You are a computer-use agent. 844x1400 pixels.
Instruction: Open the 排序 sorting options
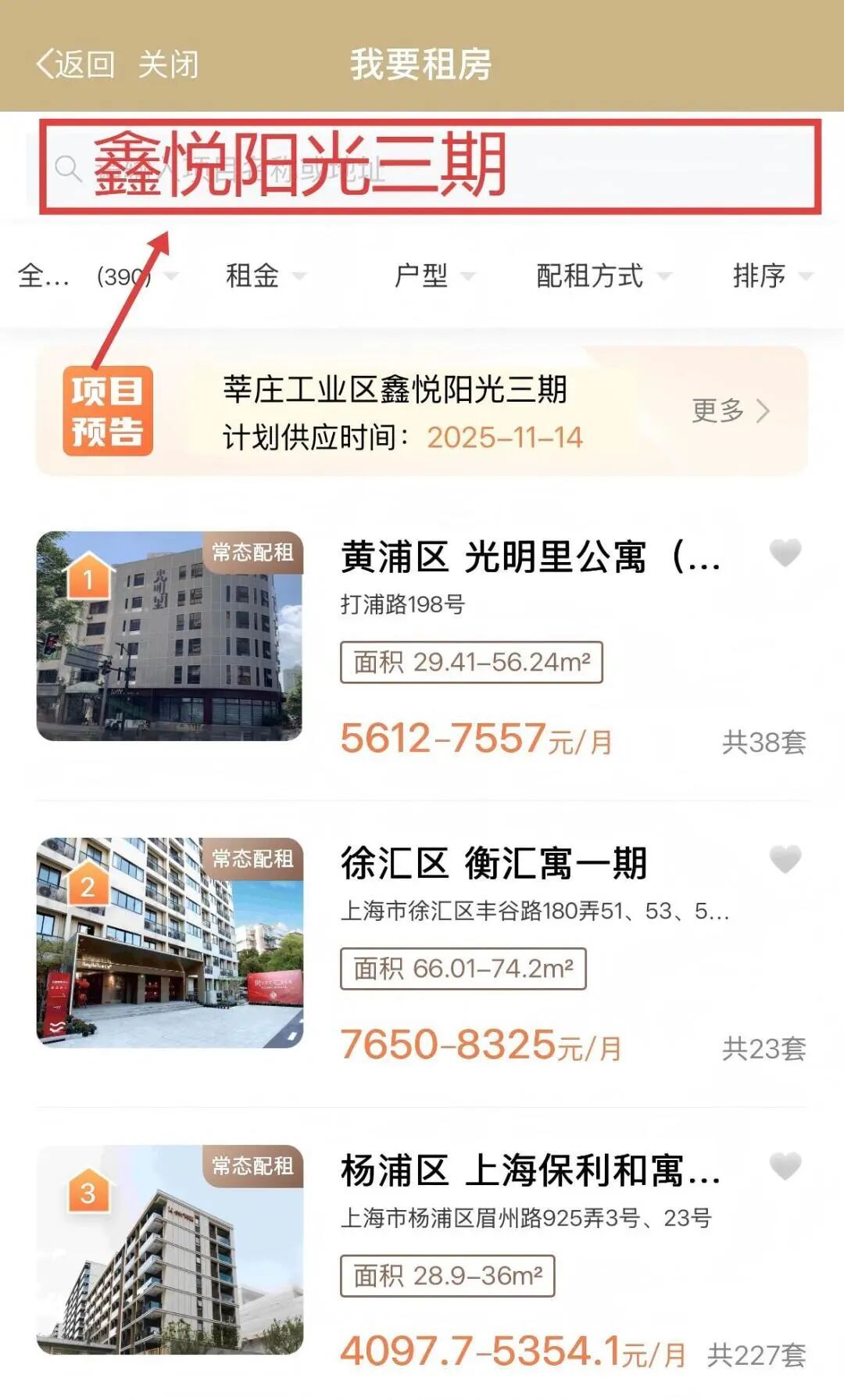pos(771,276)
